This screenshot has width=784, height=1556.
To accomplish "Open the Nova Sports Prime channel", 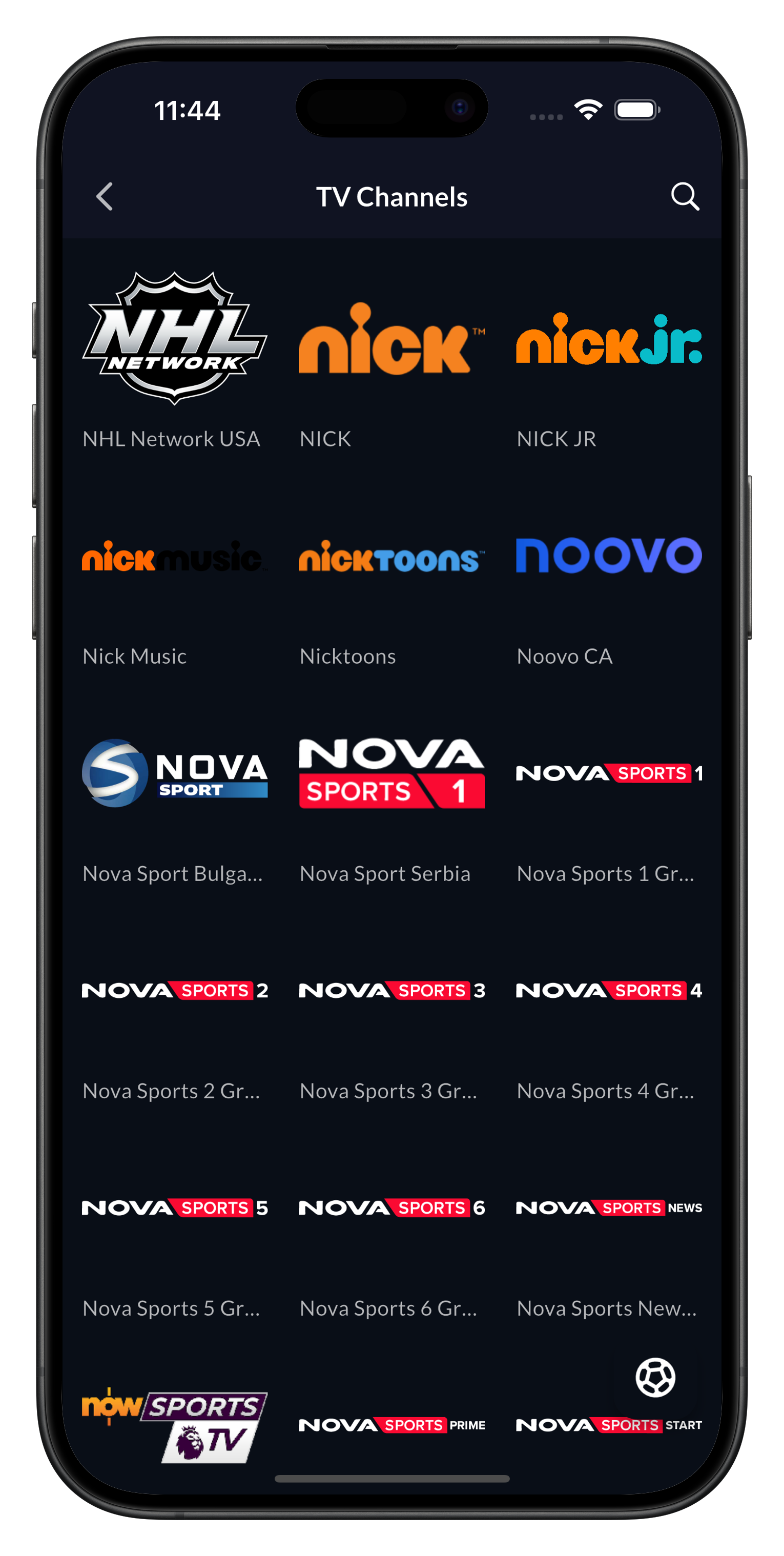I will pyautogui.click(x=393, y=1424).
